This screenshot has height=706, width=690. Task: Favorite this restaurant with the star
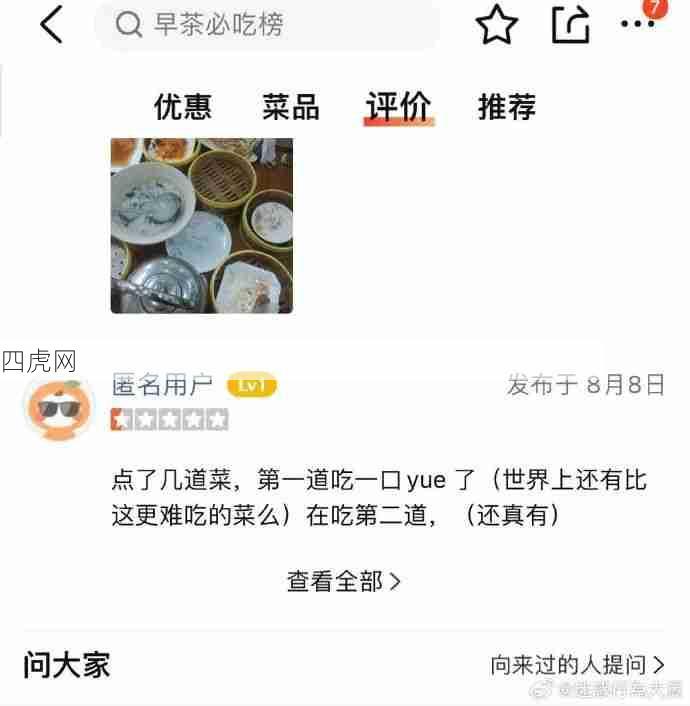496,25
